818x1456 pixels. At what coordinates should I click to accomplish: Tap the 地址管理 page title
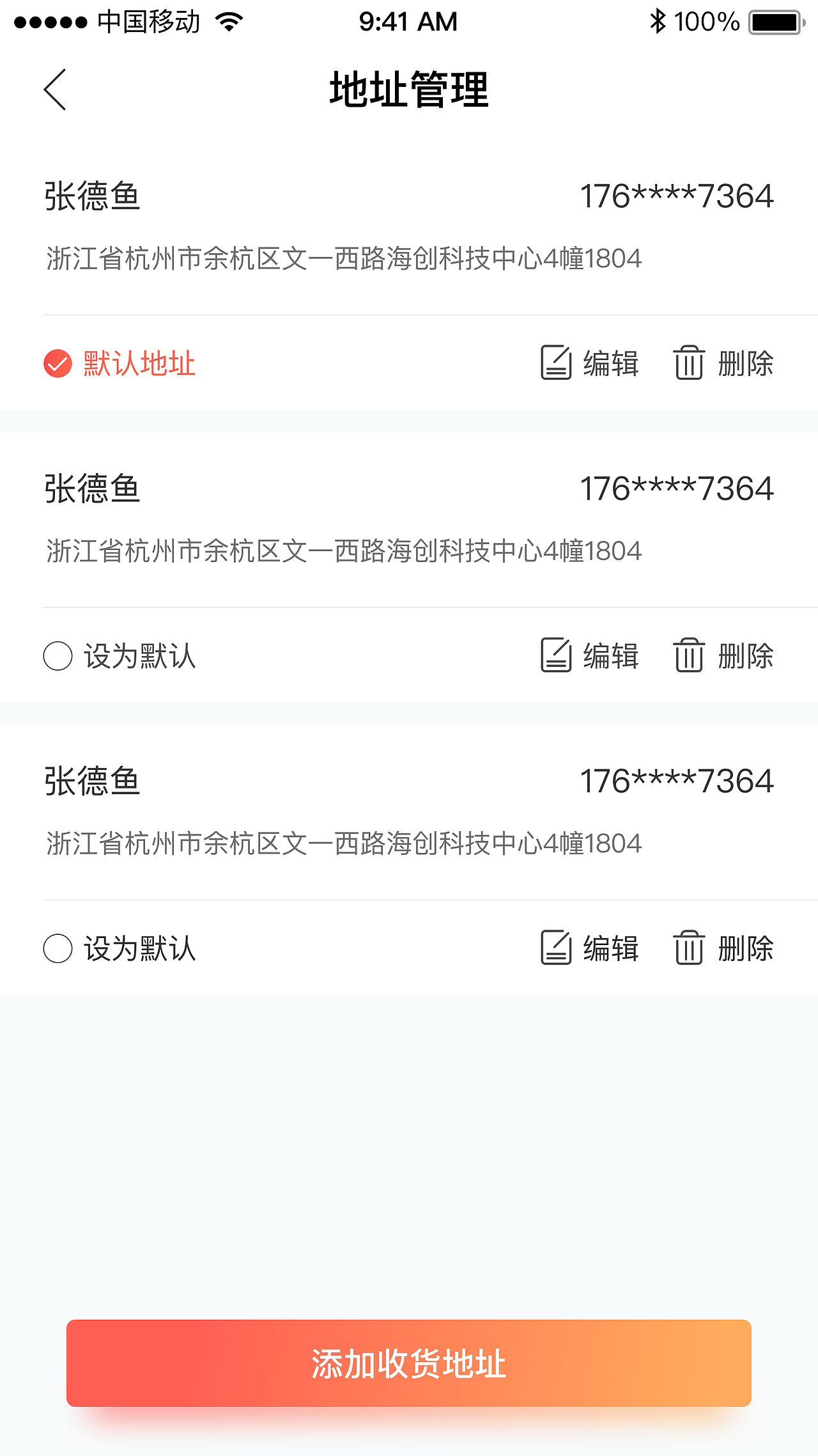tap(408, 89)
